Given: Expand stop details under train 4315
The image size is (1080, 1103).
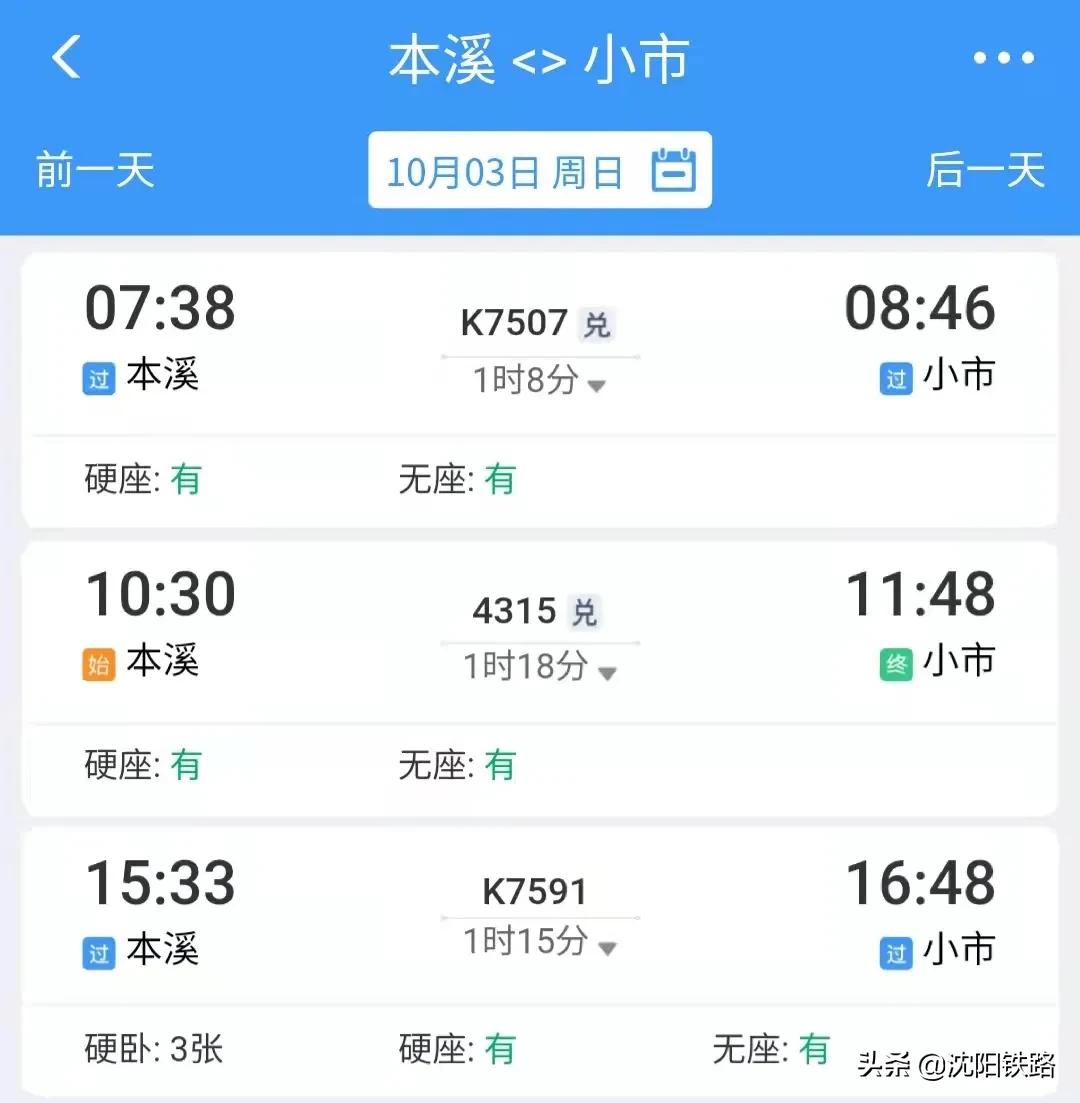Looking at the screenshot, I should coord(608,670).
